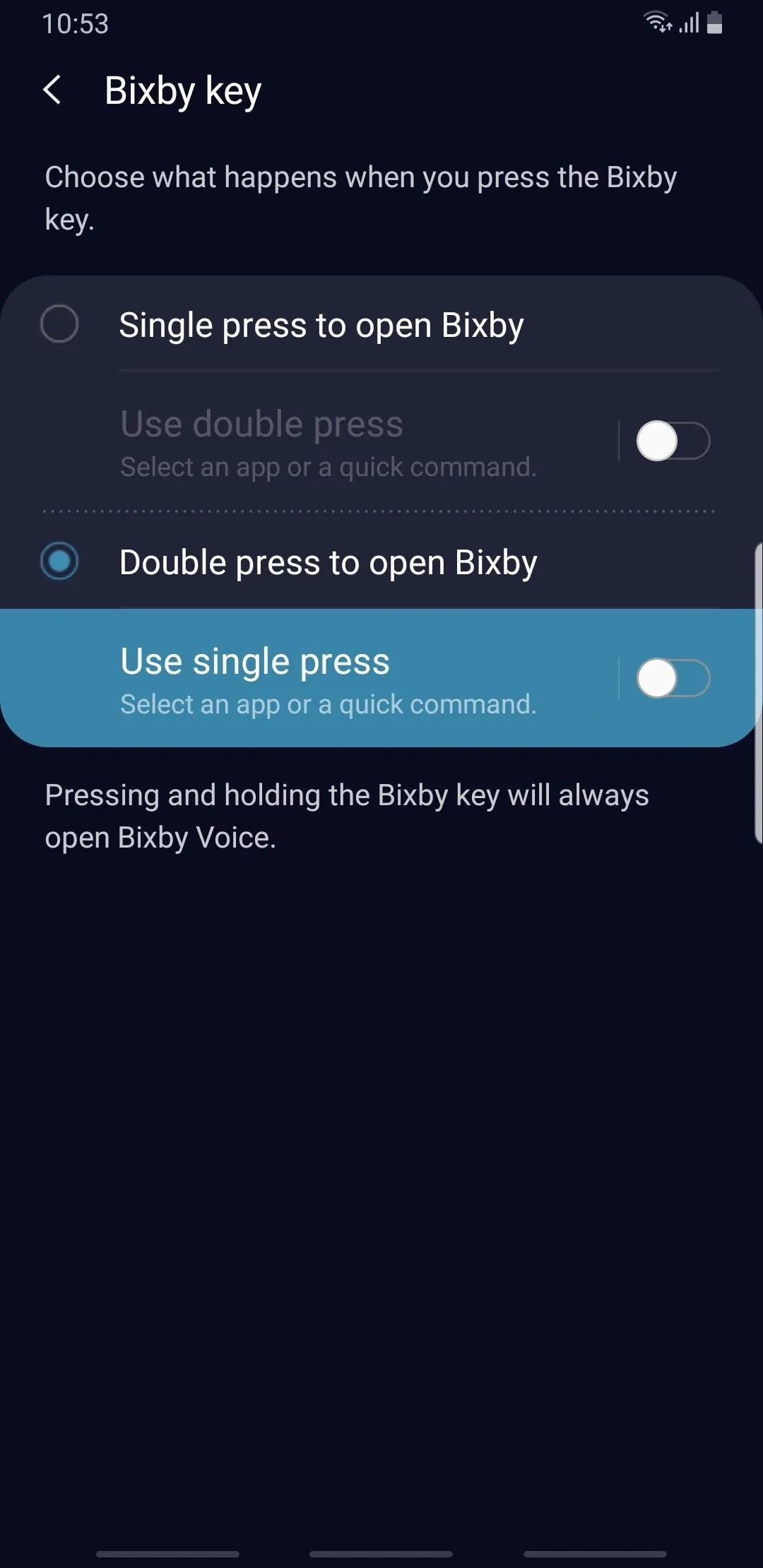
Task: Toggle the Use single press switch
Action: [673, 678]
